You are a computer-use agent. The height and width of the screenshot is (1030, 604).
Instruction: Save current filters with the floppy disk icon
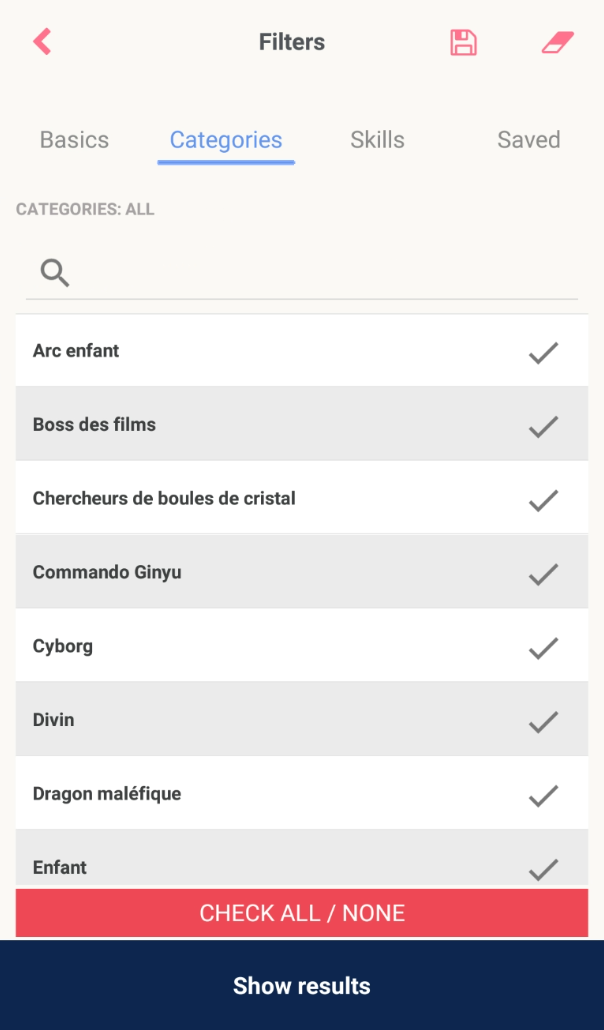click(x=463, y=42)
